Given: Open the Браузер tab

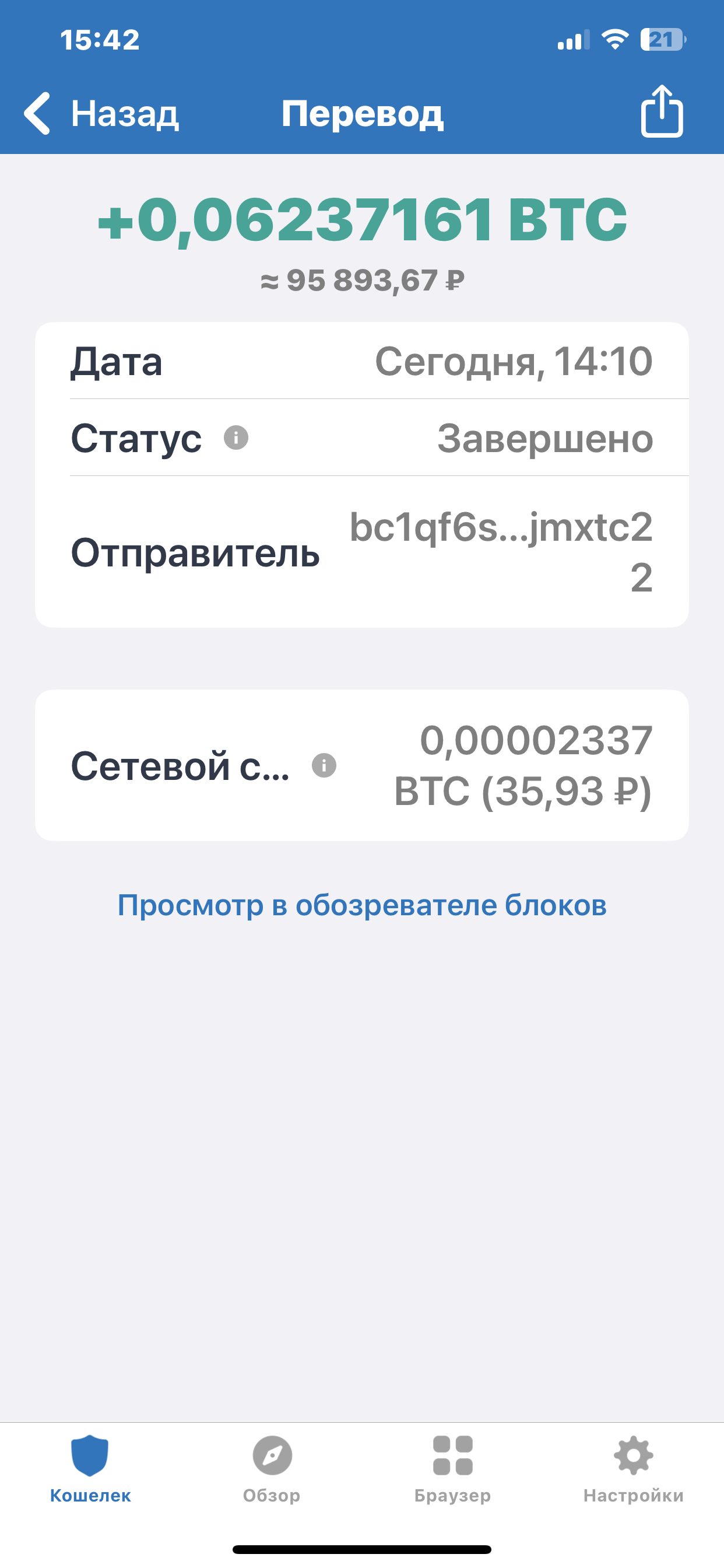Looking at the screenshot, I should click(x=452, y=1469).
